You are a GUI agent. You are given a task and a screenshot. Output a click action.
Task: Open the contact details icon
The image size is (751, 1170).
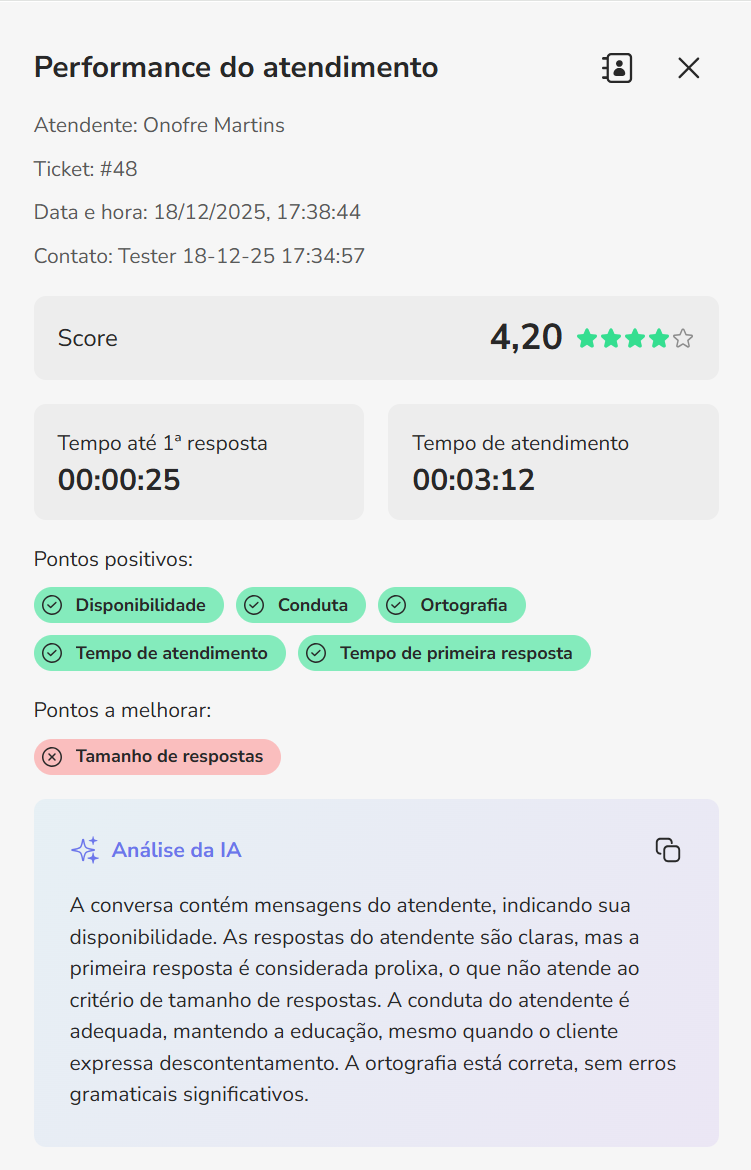[x=617, y=68]
